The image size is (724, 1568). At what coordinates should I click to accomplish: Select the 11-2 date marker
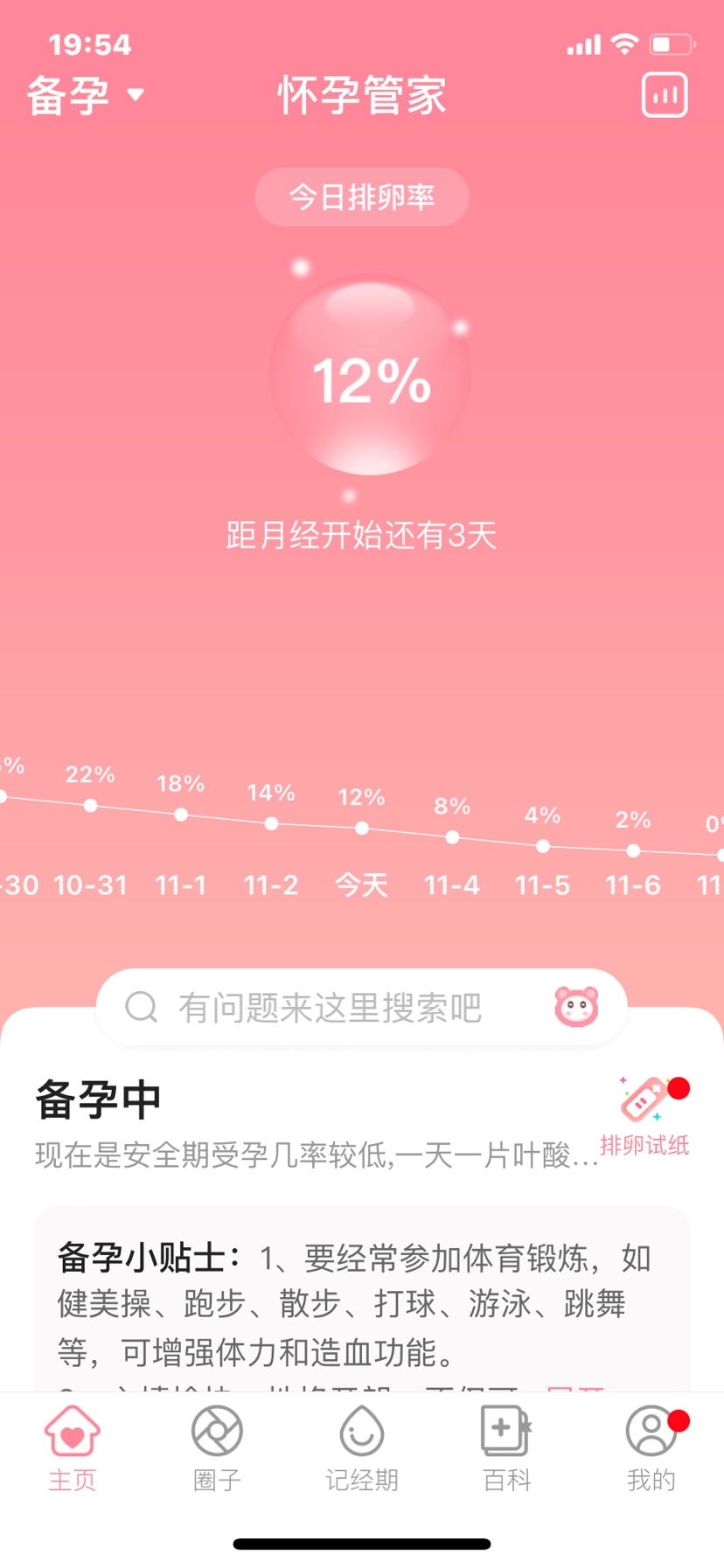point(271,885)
